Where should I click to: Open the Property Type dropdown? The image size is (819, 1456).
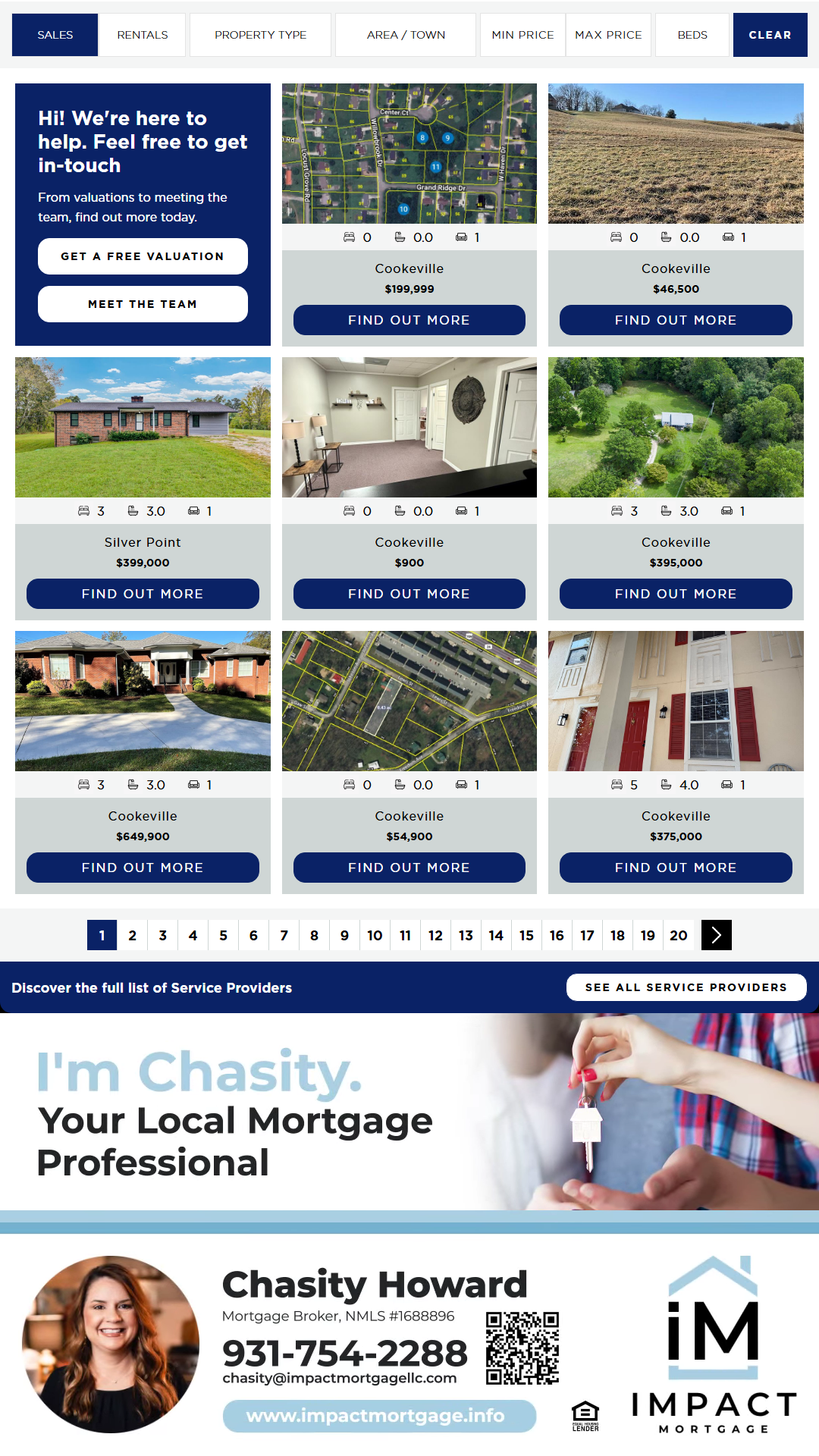coord(260,35)
